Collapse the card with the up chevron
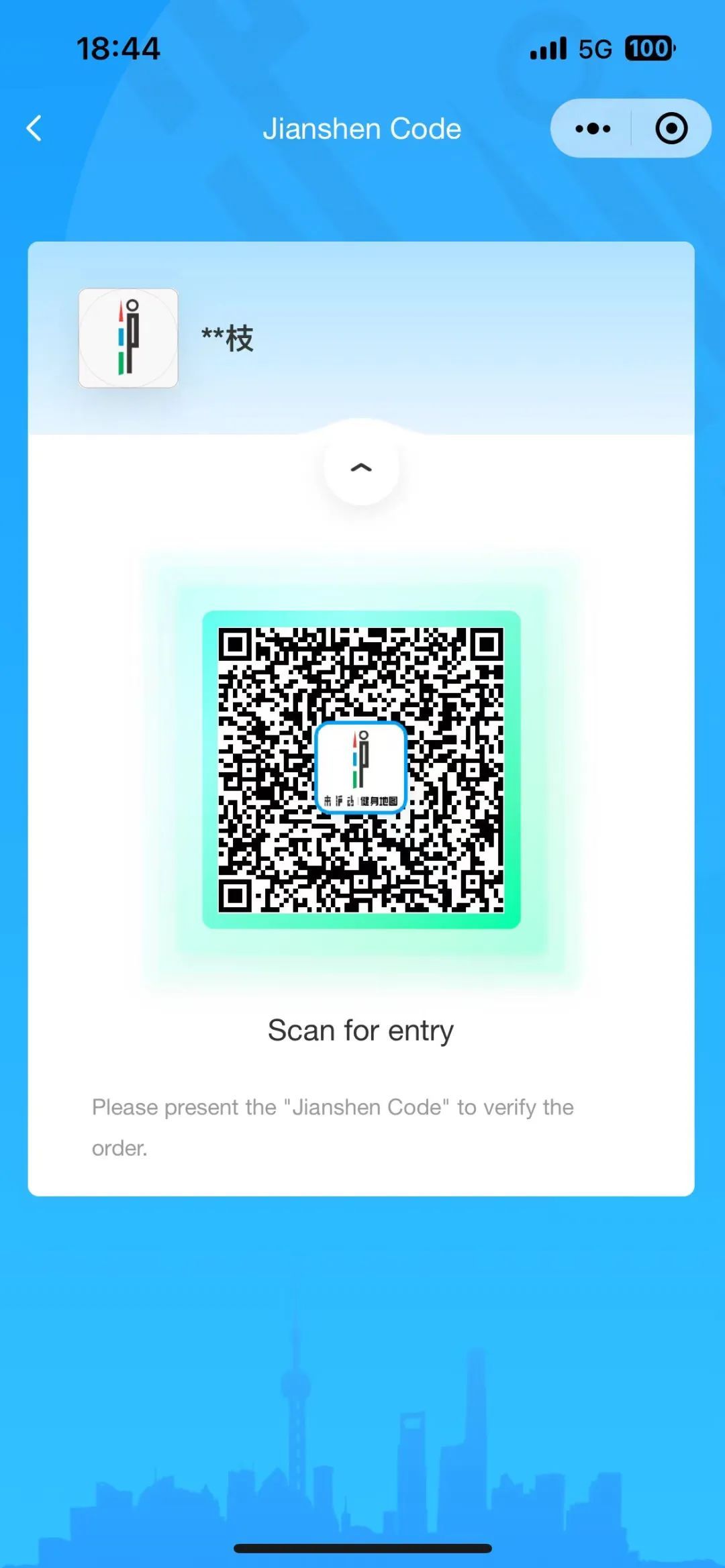The width and height of the screenshot is (725, 1568). pyautogui.click(x=361, y=468)
